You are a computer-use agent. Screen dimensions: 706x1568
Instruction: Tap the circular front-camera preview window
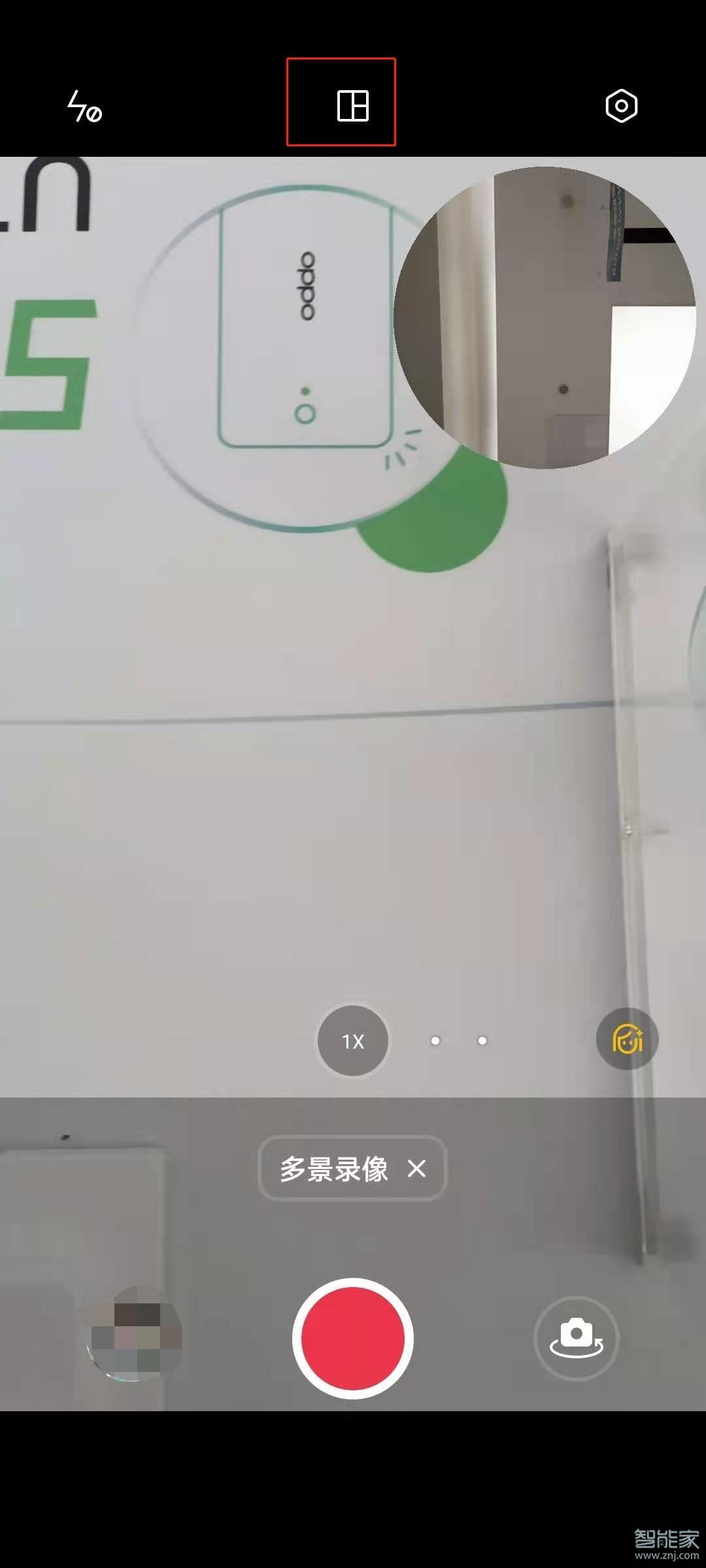545,318
